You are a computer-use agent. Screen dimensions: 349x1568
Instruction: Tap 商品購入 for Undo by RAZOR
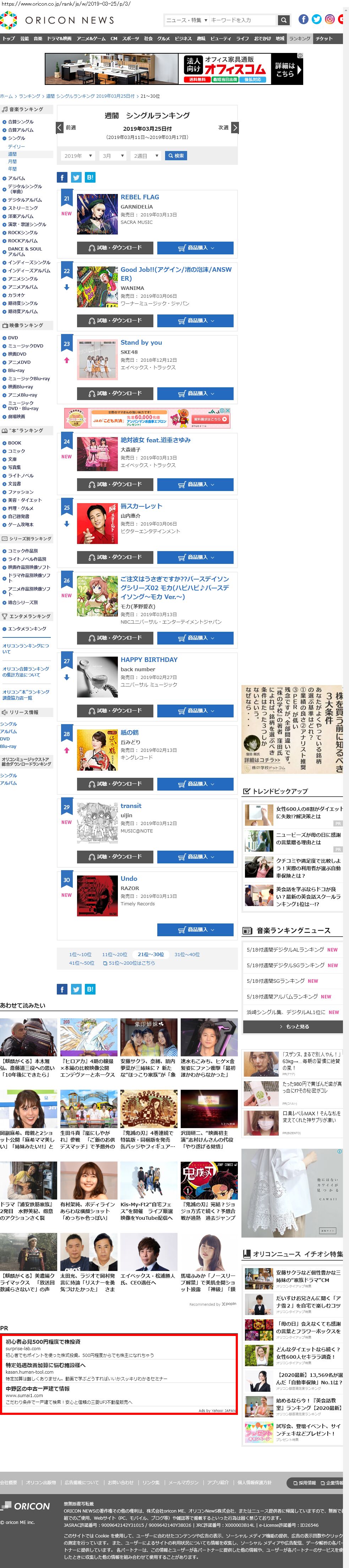[195, 930]
